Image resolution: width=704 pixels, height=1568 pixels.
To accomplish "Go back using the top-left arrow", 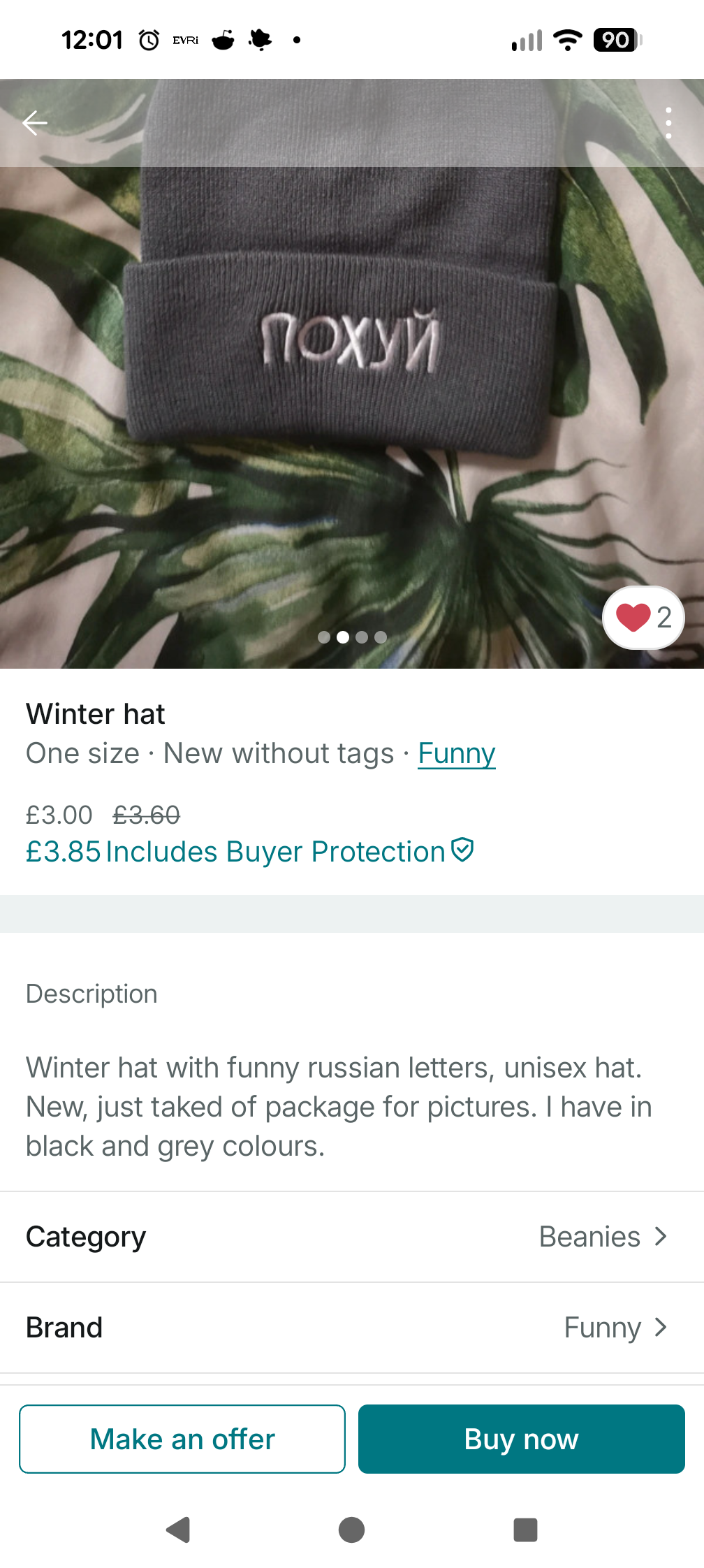I will [35, 123].
